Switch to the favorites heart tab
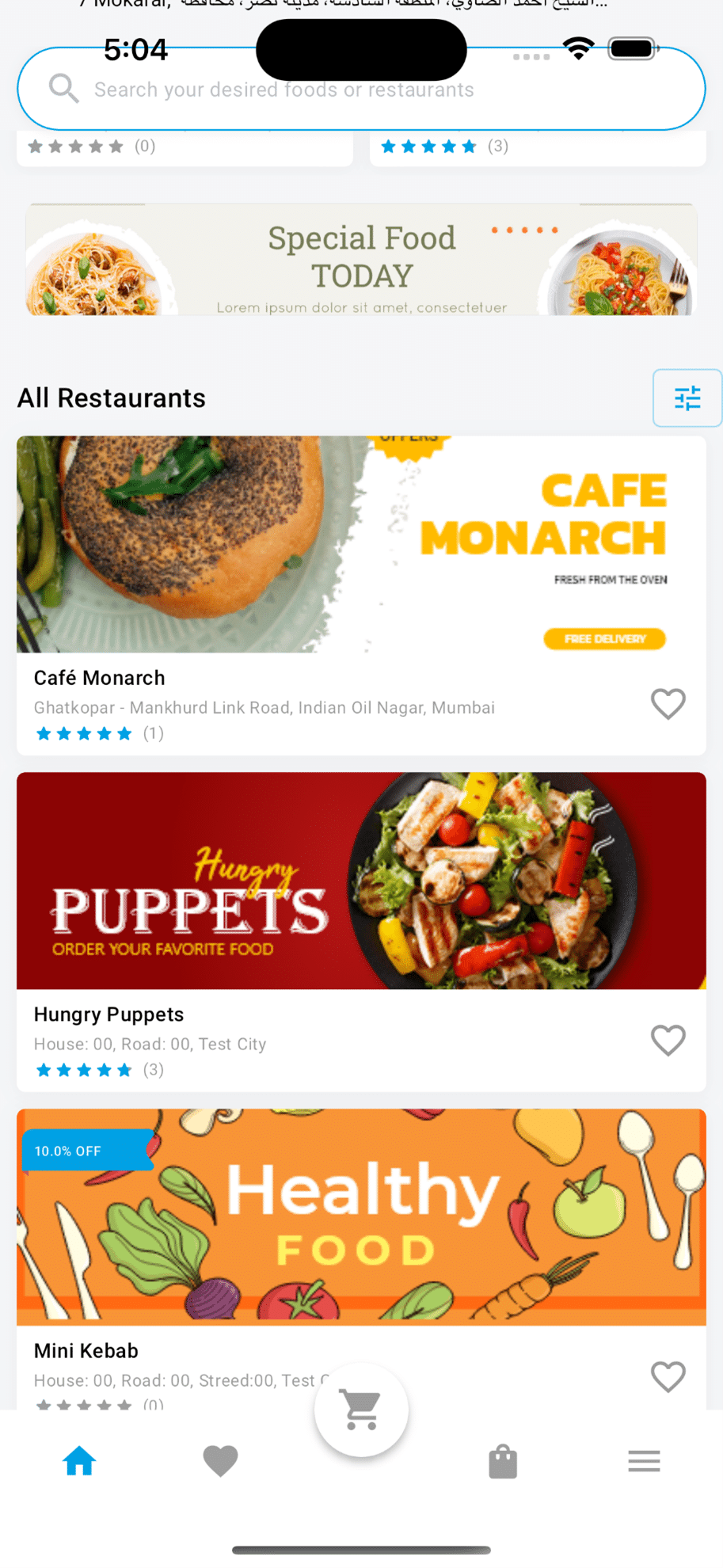 click(x=220, y=1461)
